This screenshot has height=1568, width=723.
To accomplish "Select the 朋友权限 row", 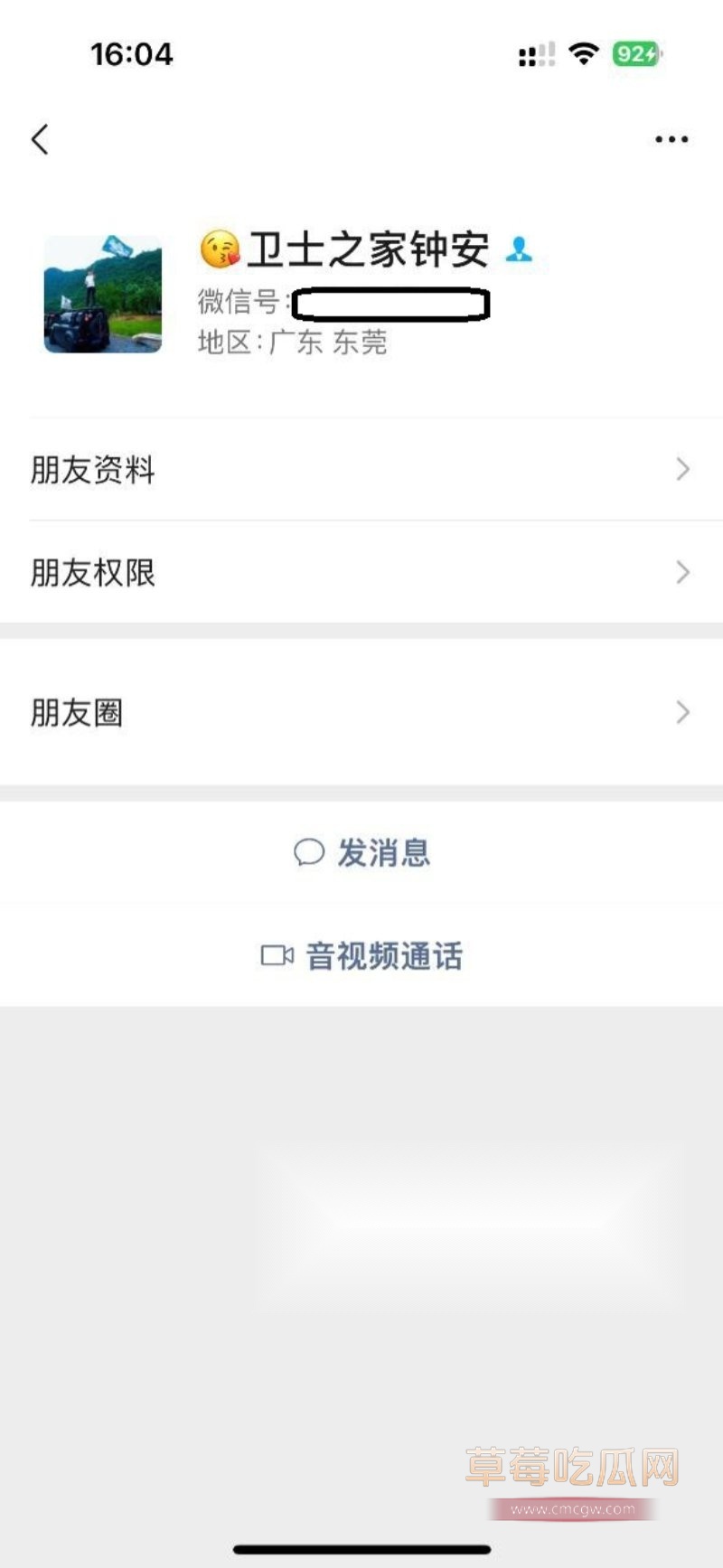I will coord(271,572).
